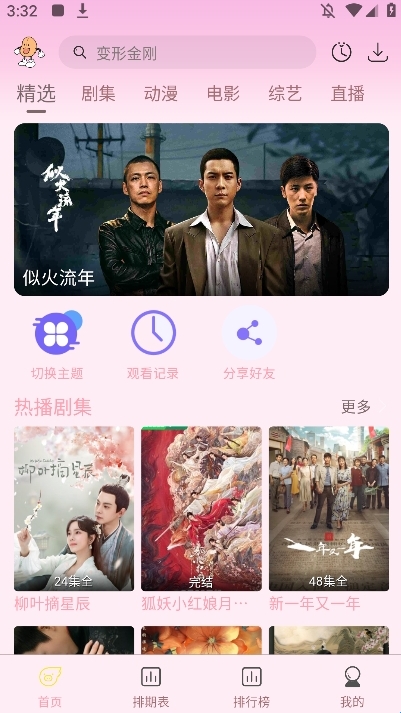
Task: Open the 新一年又一年 drama card
Action: (x=329, y=519)
